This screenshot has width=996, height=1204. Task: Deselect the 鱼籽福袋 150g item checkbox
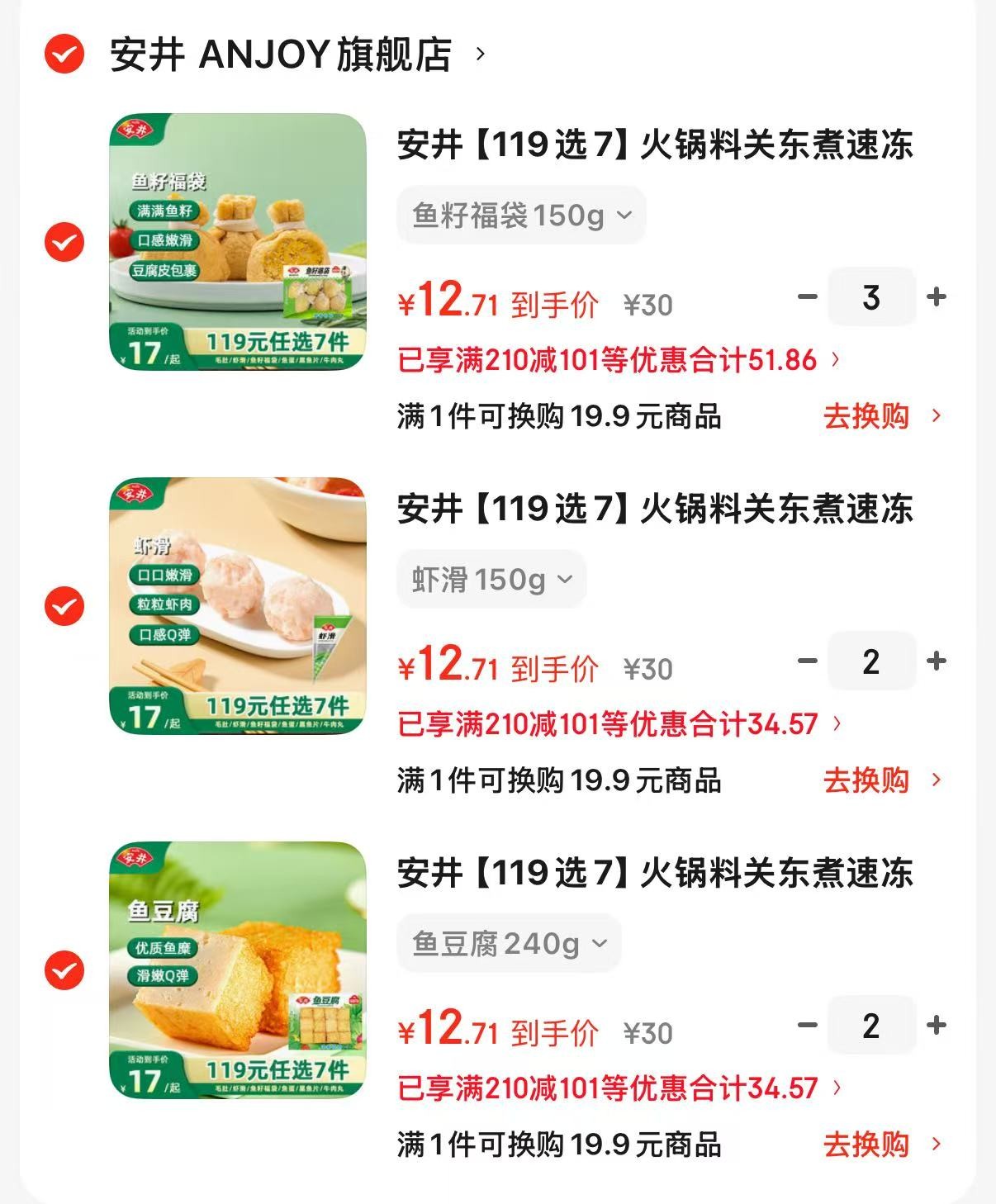pos(64,242)
